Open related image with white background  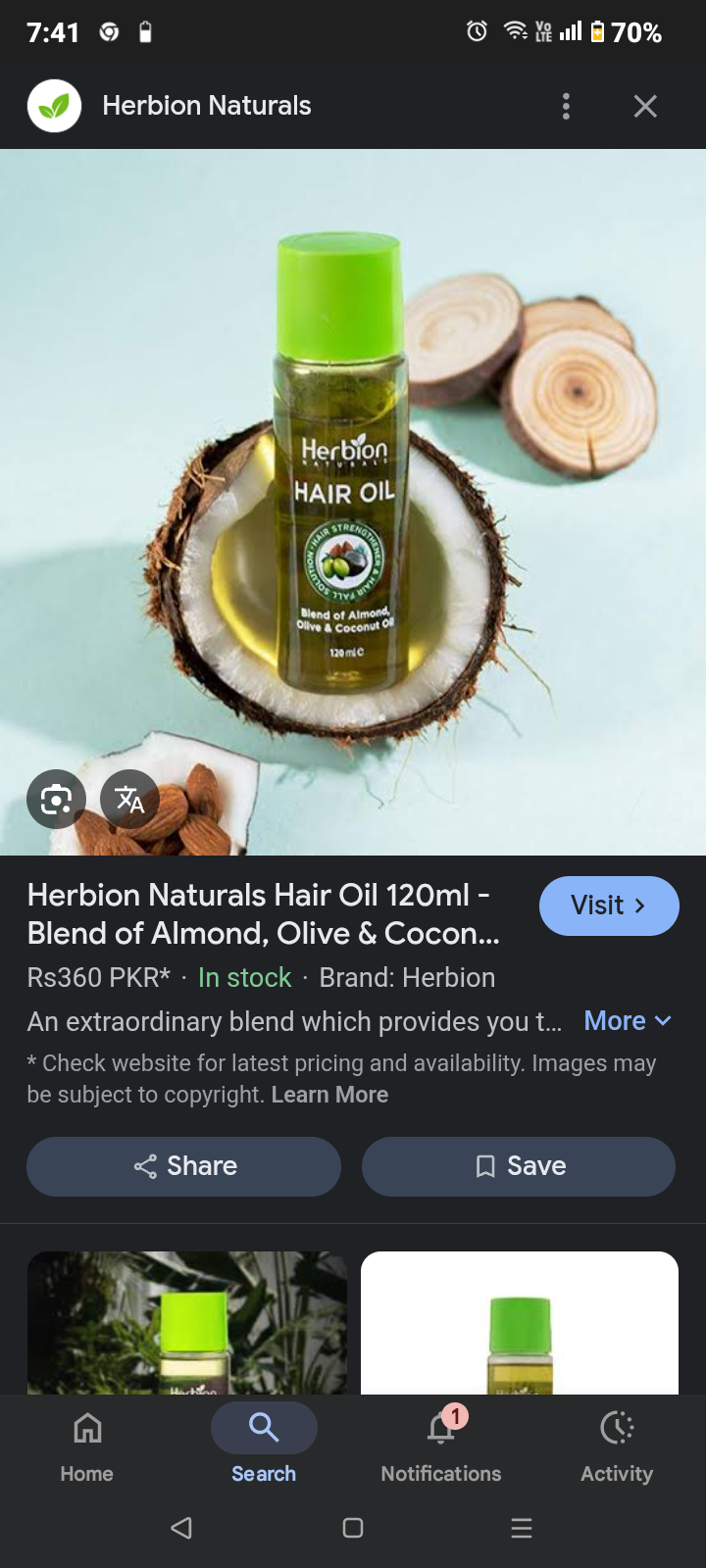click(520, 1323)
